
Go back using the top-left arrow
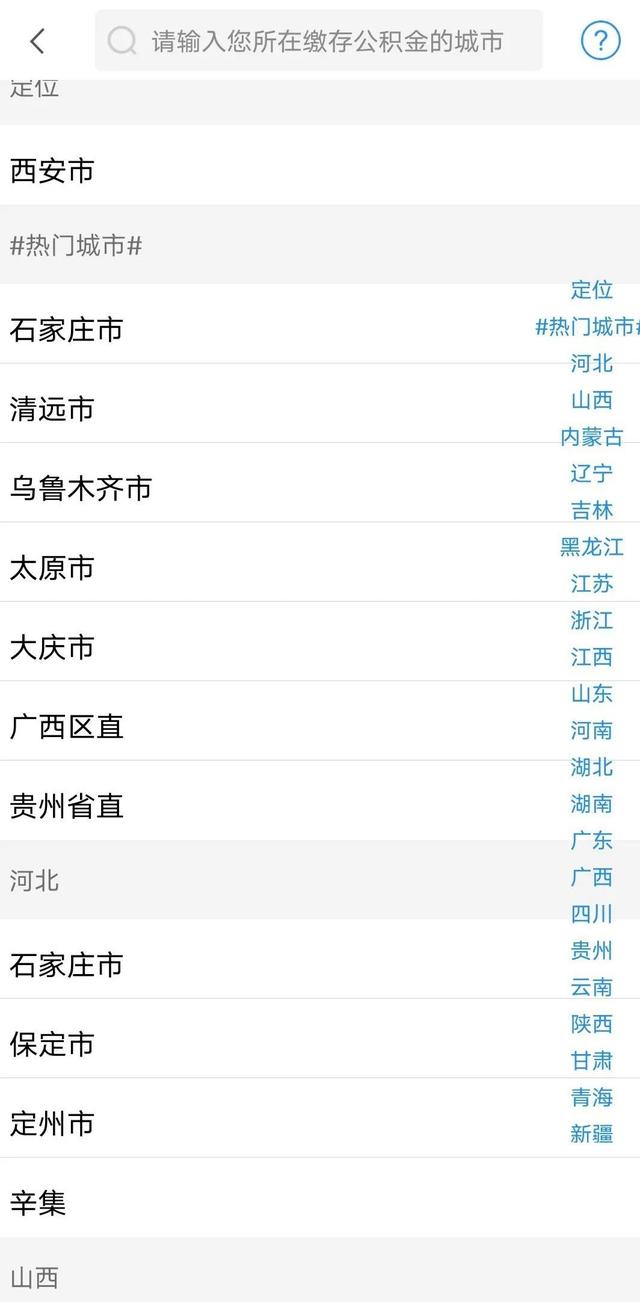coord(37,41)
